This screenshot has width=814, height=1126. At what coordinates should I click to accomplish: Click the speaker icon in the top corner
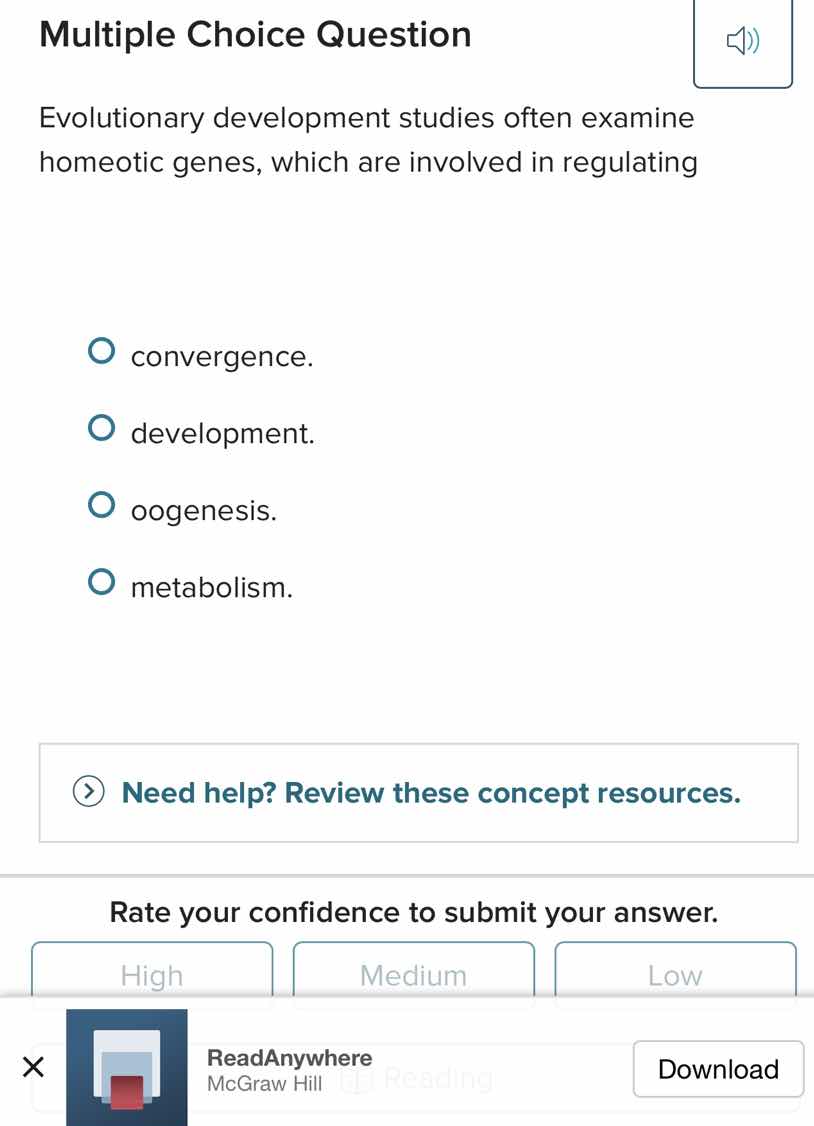pos(743,41)
